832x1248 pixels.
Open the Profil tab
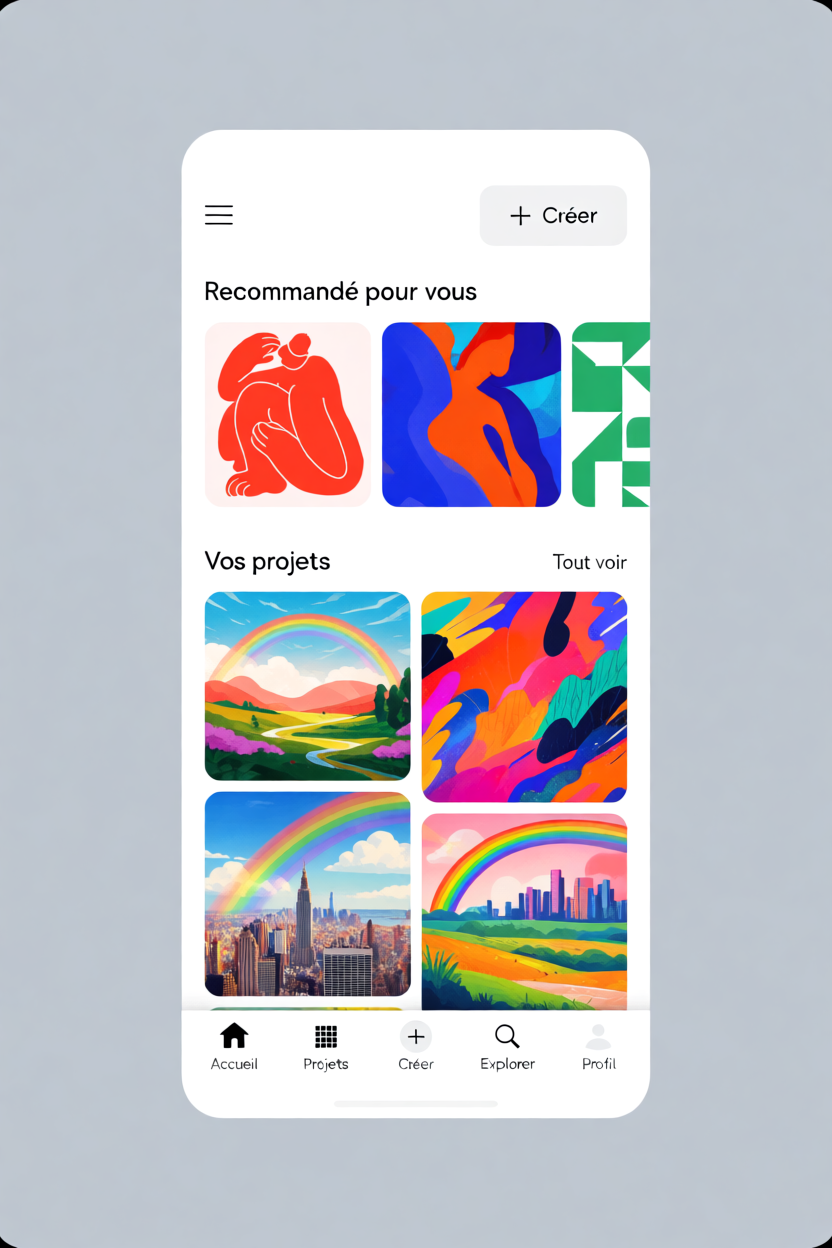(599, 1047)
